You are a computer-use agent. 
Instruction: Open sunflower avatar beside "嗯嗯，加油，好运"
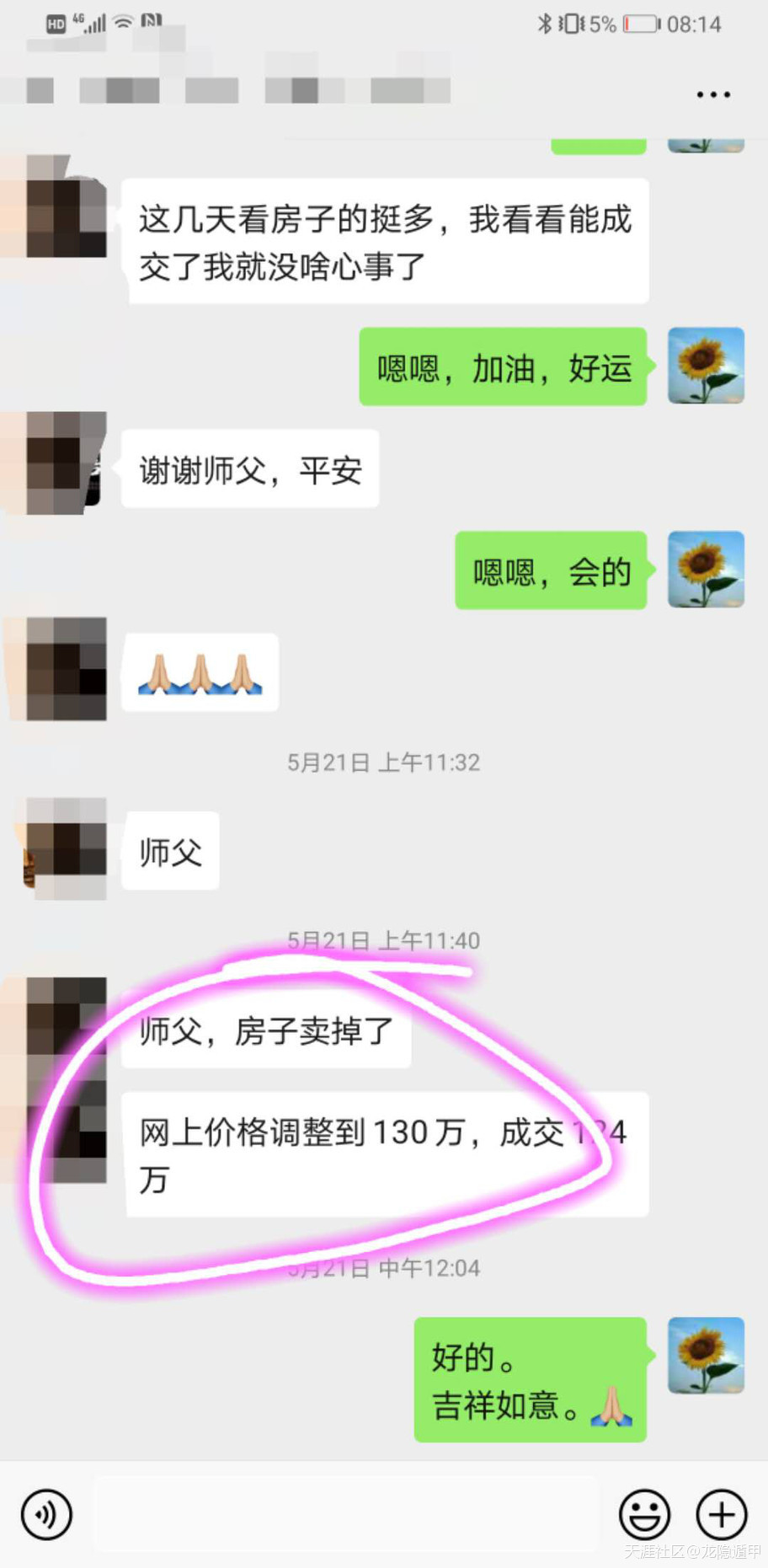(x=706, y=366)
